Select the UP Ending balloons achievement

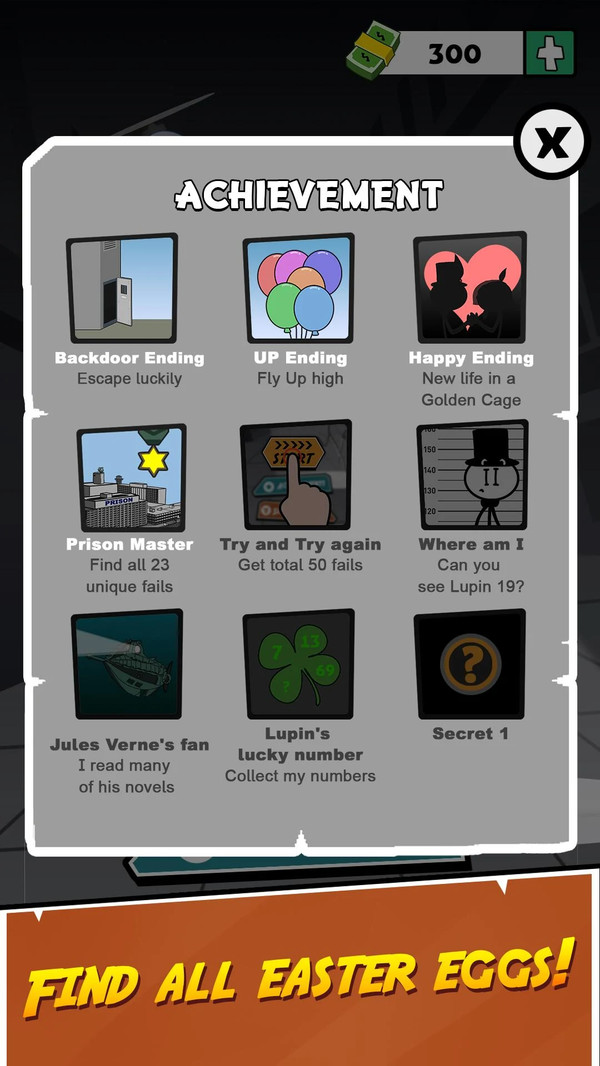click(x=299, y=290)
